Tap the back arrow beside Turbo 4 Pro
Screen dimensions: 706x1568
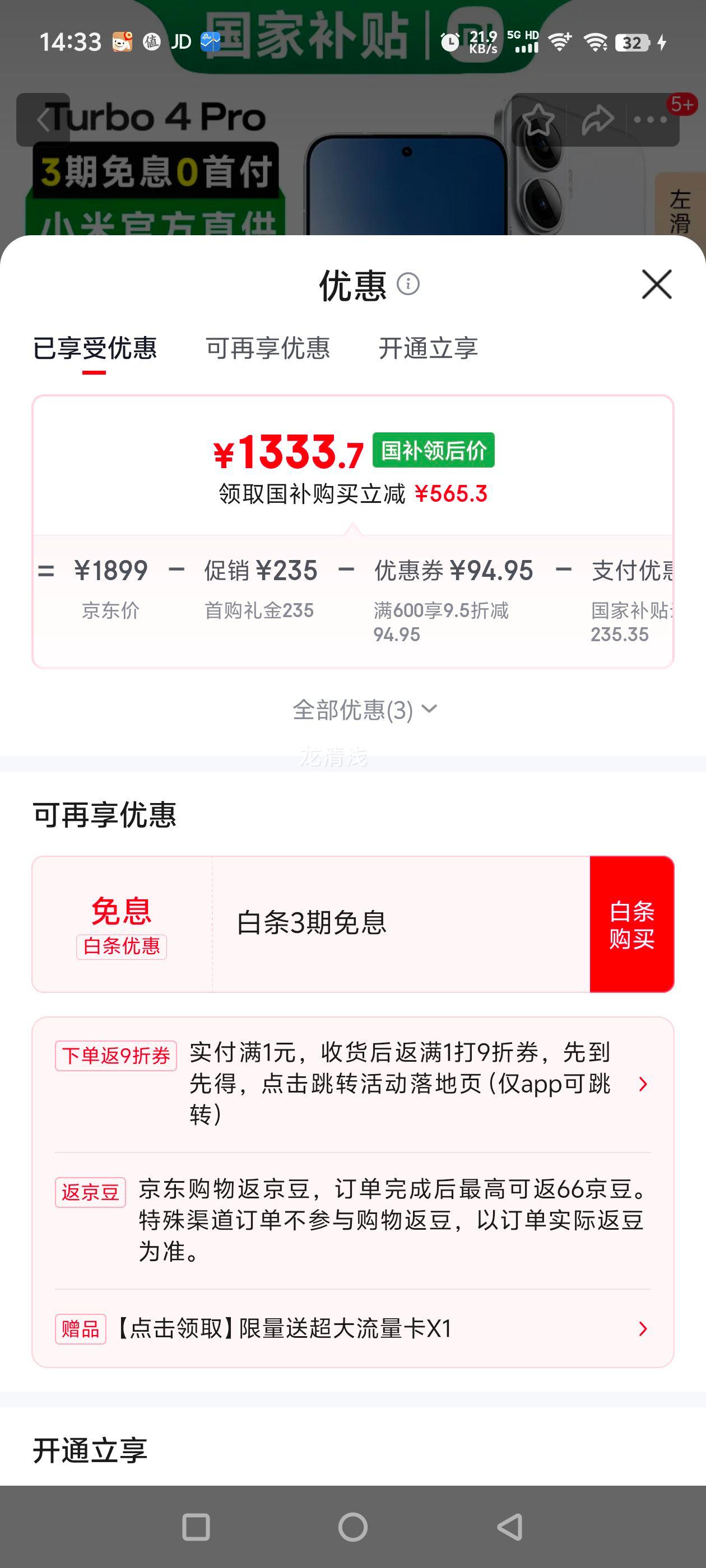click(44, 119)
